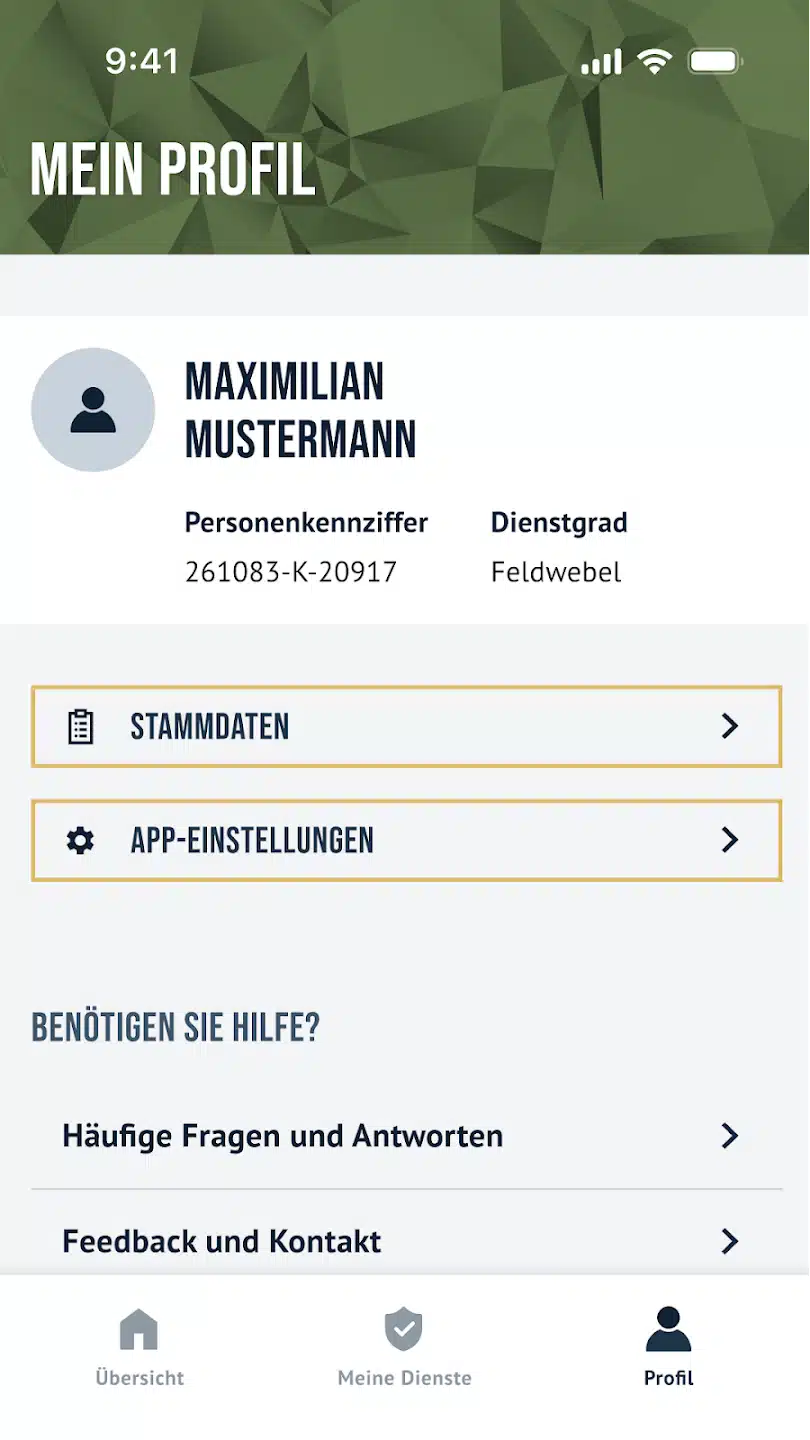Switch to the Übersicht tab
Viewport: 810px width, 1440px height.
point(139,1348)
